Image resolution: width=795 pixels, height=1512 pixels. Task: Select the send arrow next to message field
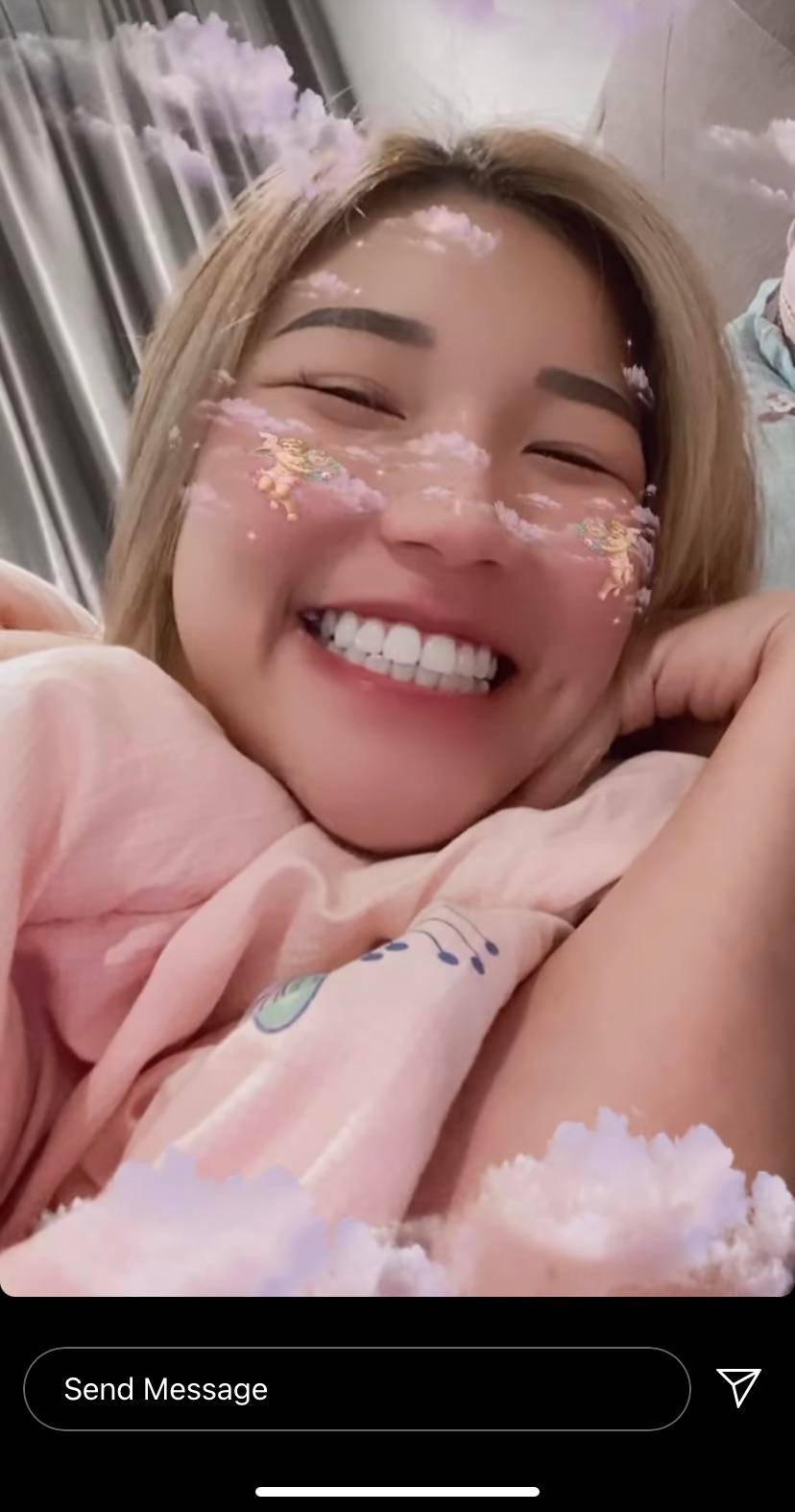739,1387
